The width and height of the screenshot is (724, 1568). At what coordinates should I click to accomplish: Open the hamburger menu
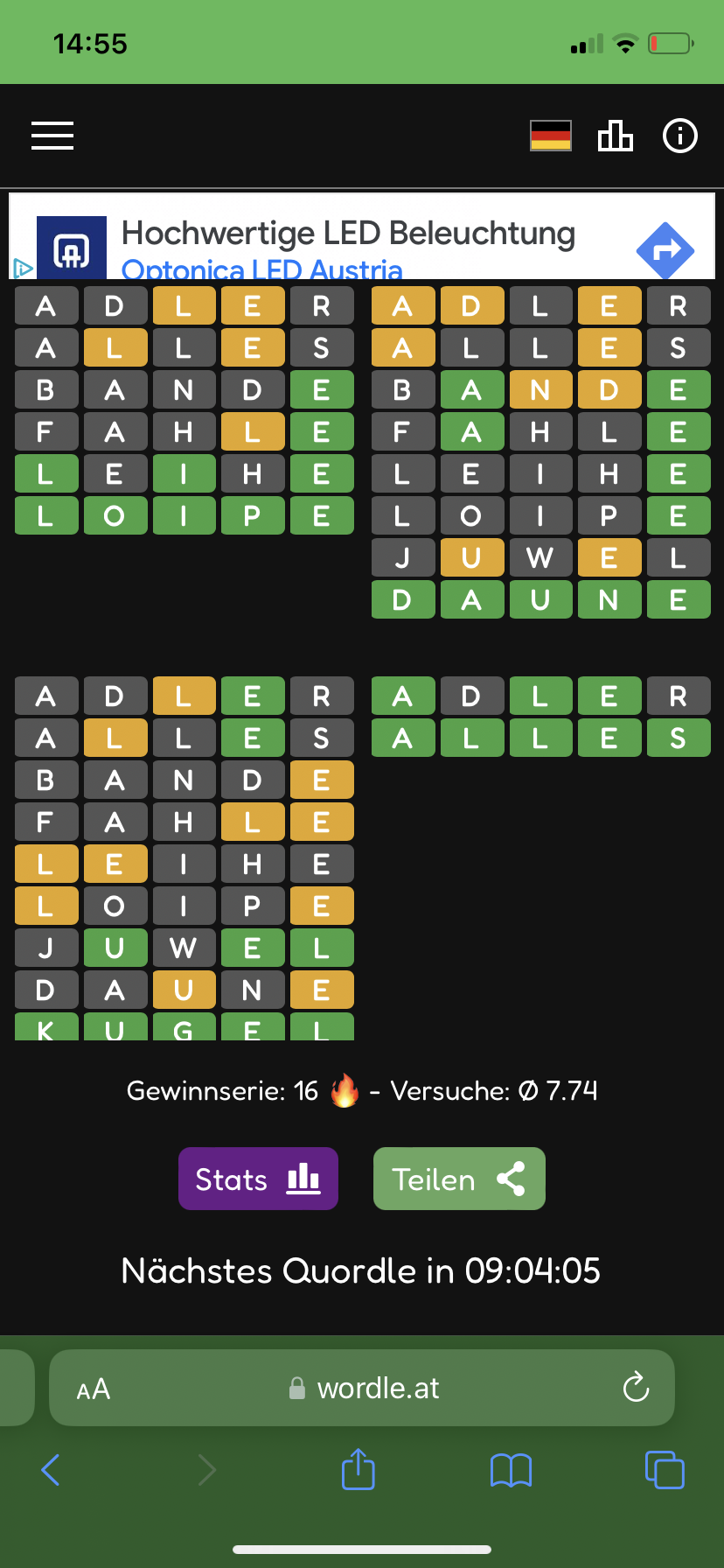click(x=52, y=136)
